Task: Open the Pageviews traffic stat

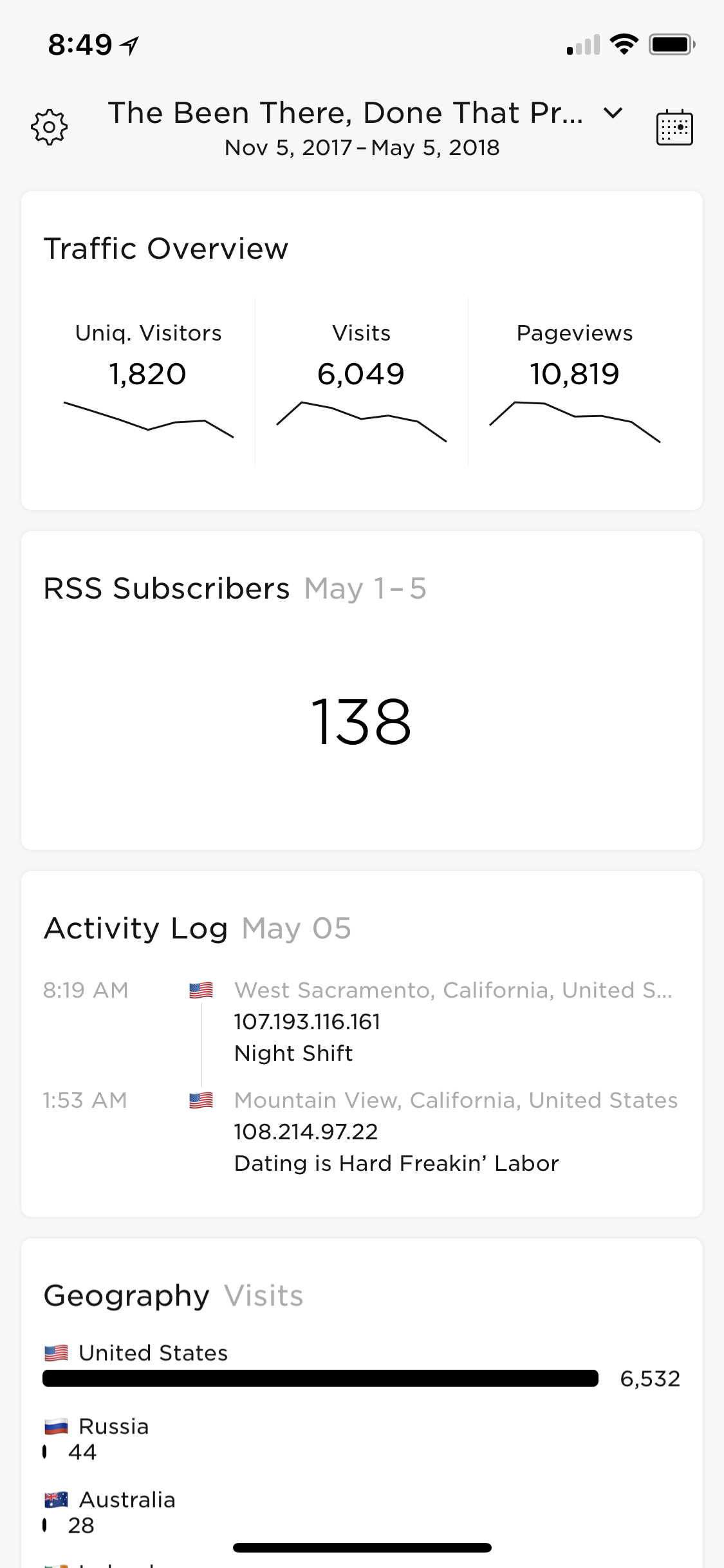Action: pos(575,382)
